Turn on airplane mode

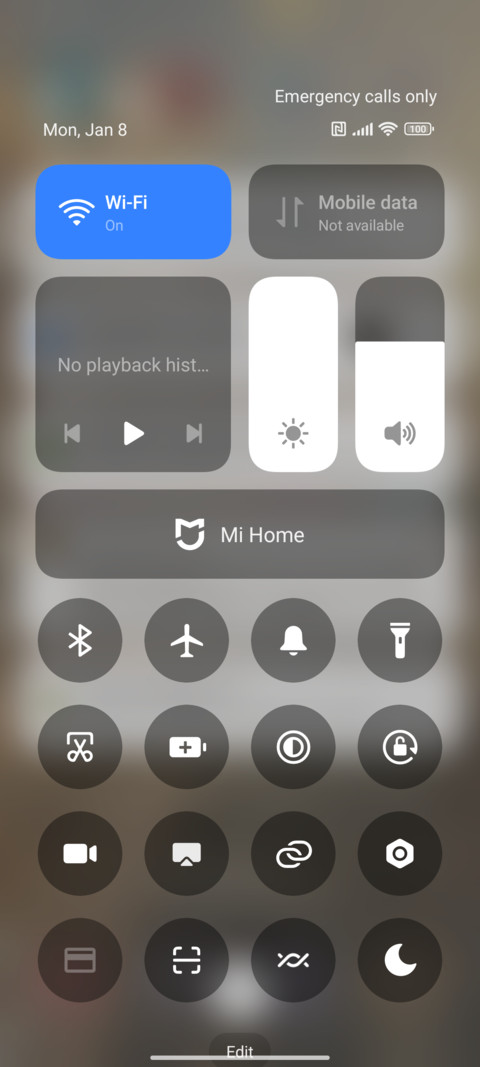click(x=187, y=640)
